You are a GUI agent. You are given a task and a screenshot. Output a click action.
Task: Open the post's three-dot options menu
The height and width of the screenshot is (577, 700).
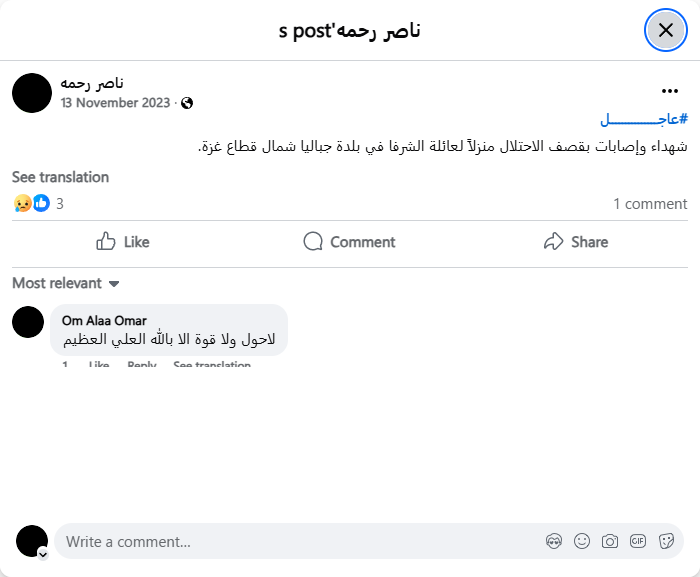pos(670,91)
